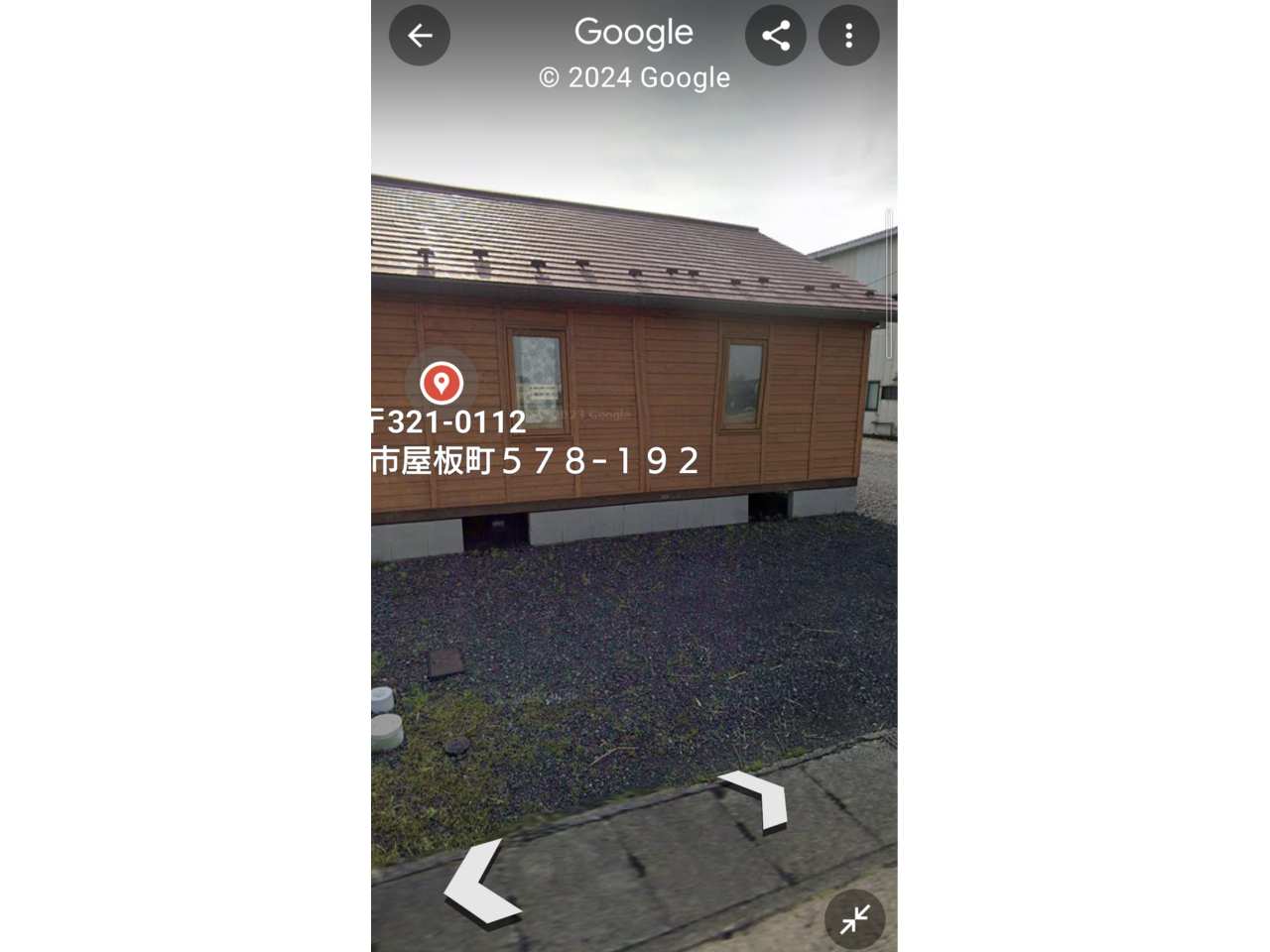This screenshot has width=1270, height=952.
Task: Tap the red location pin marker
Action: (442, 382)
